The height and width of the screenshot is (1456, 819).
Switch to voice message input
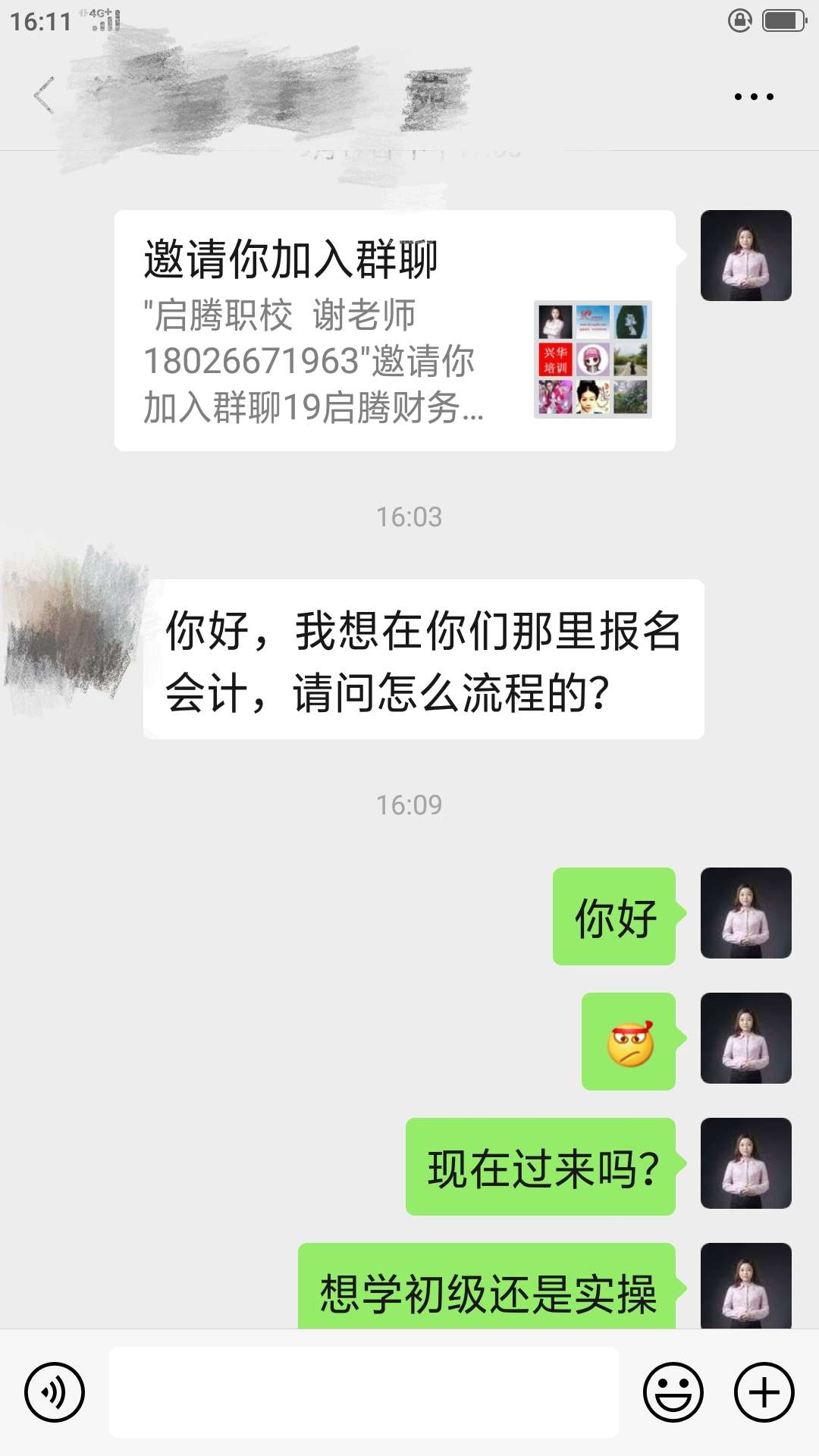(x=55, y=1392)
